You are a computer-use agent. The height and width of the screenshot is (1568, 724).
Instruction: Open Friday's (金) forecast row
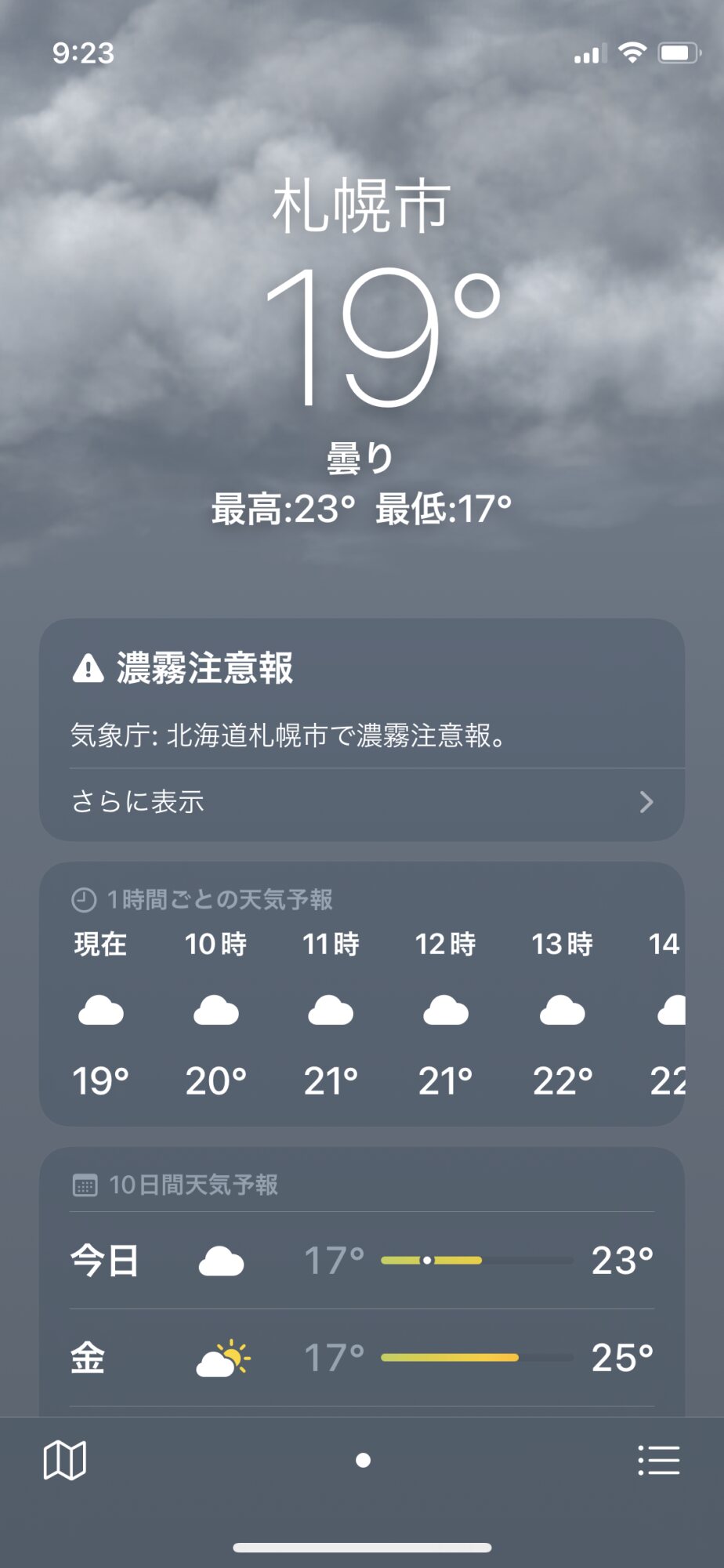tap(361, 1358)
